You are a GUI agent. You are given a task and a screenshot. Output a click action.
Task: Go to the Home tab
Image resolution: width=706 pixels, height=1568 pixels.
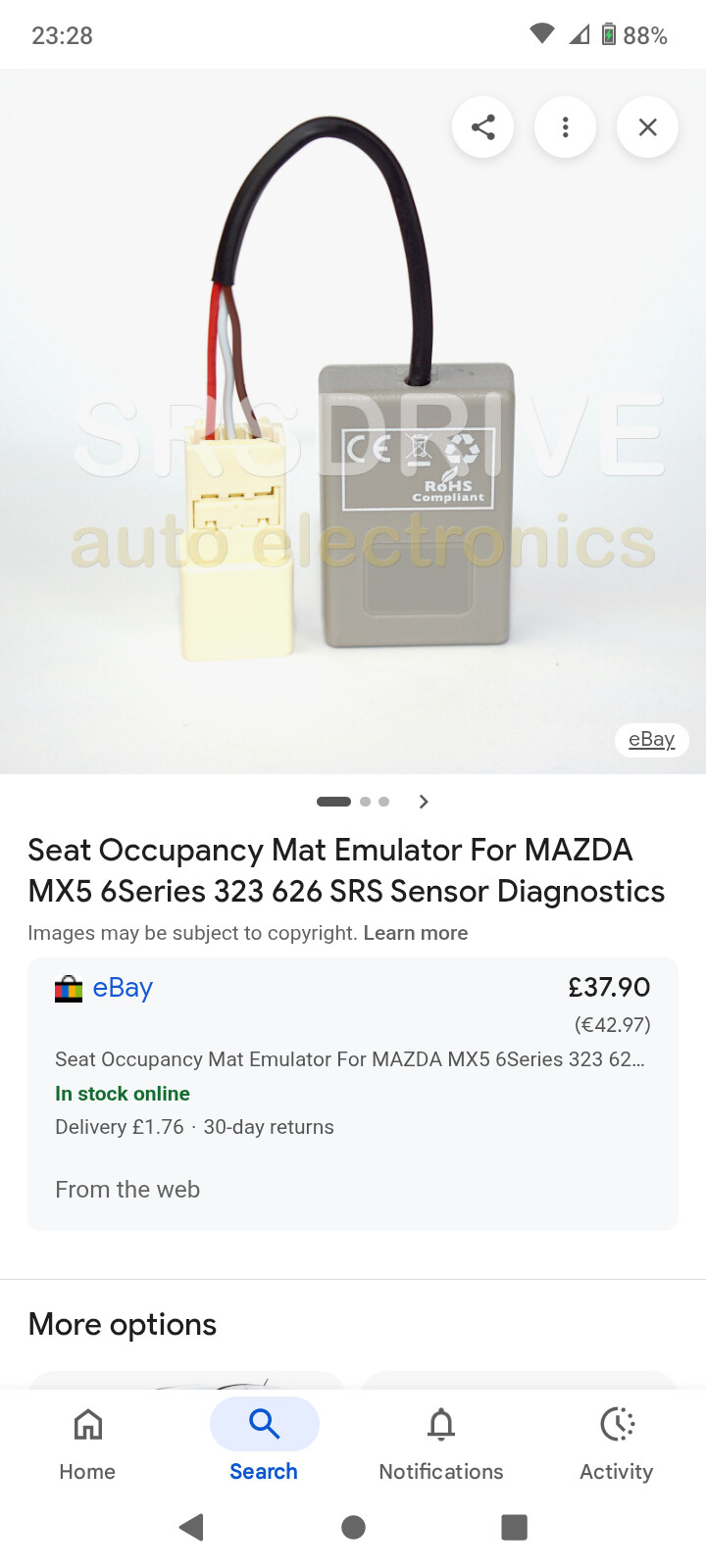(x=87, y=1442)
